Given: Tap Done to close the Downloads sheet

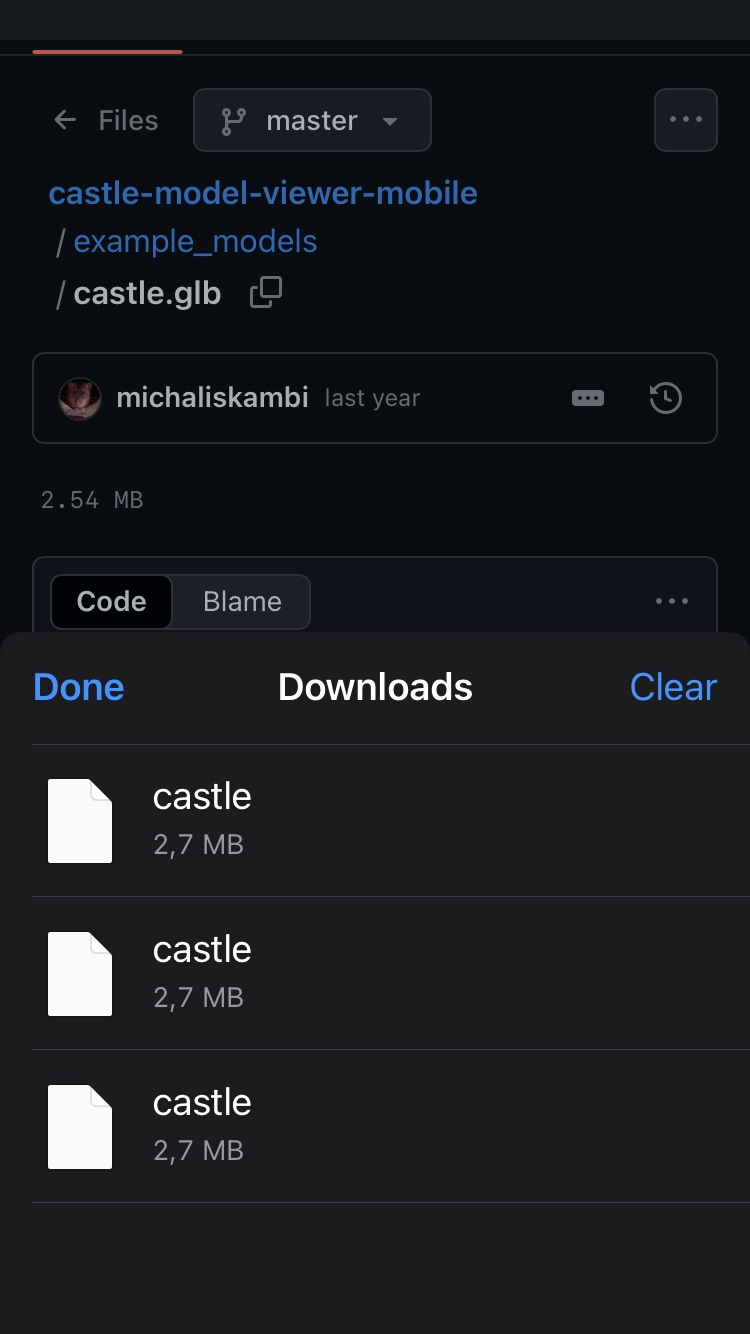Looking at the screenshot, I should [x=79, y=687].
